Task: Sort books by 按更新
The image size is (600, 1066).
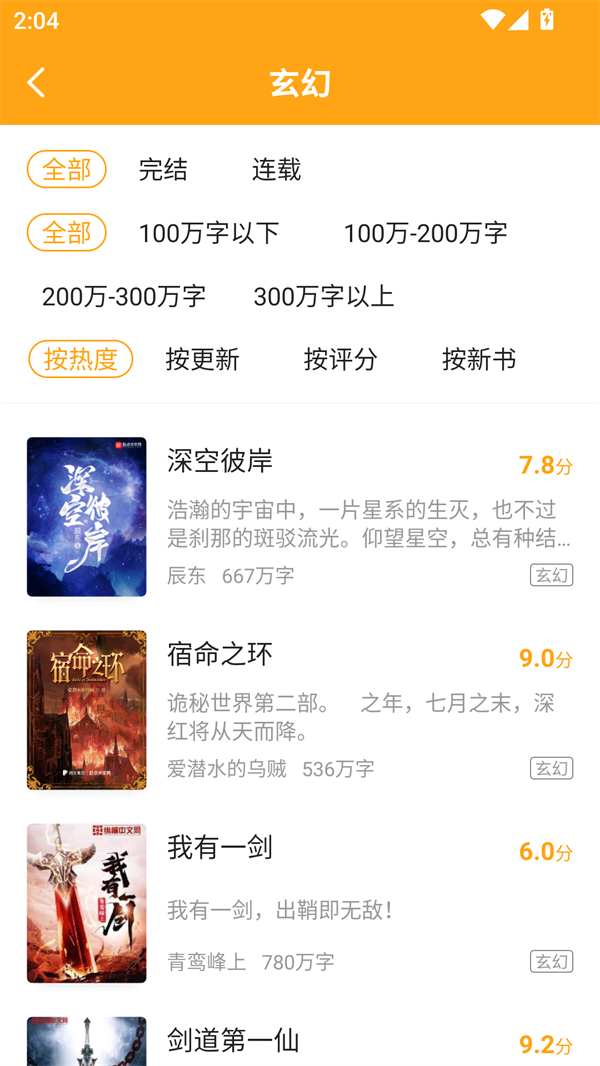Action: pos(202,359)
